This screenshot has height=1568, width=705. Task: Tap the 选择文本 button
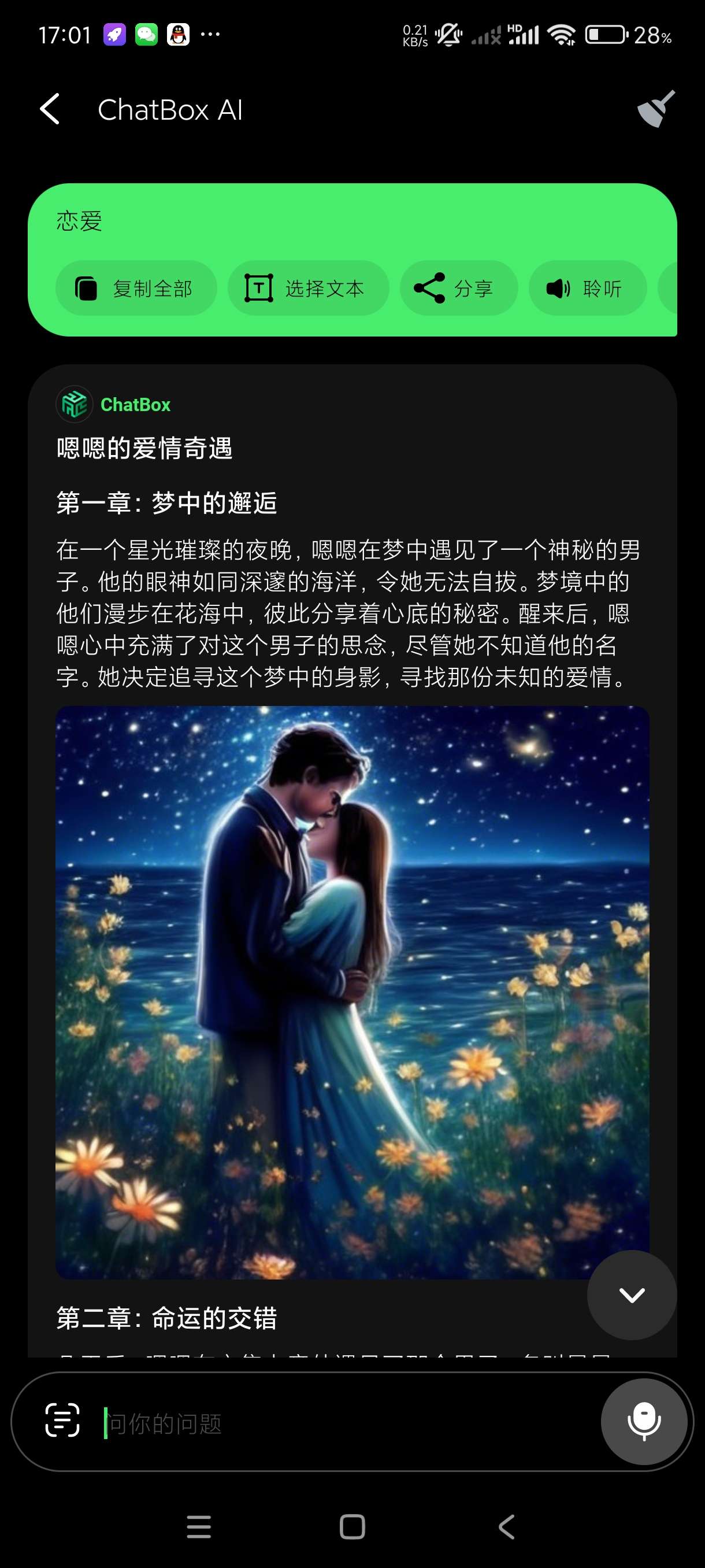point(308,289)
